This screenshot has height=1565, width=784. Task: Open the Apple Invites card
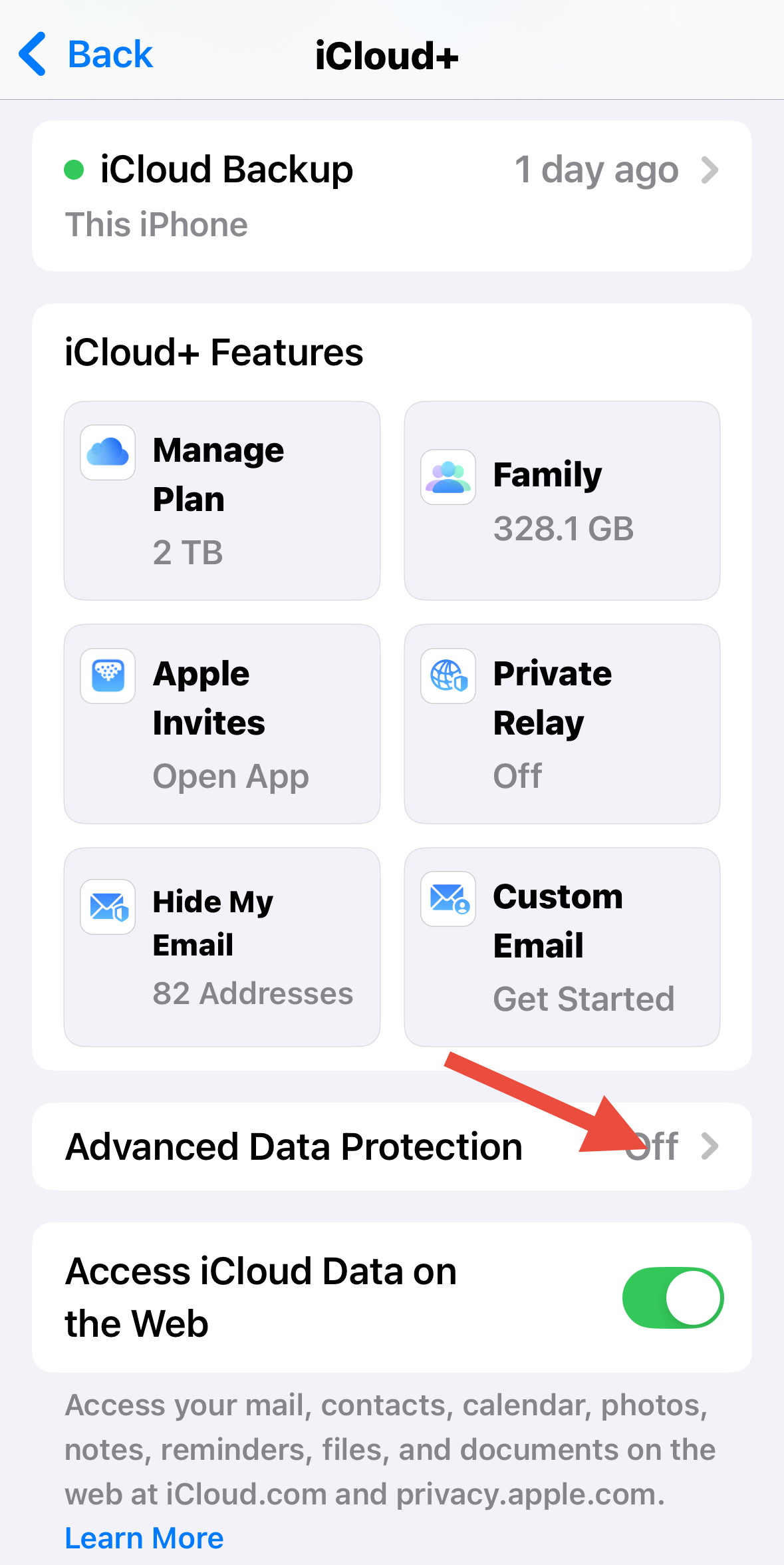pos(222,723)
